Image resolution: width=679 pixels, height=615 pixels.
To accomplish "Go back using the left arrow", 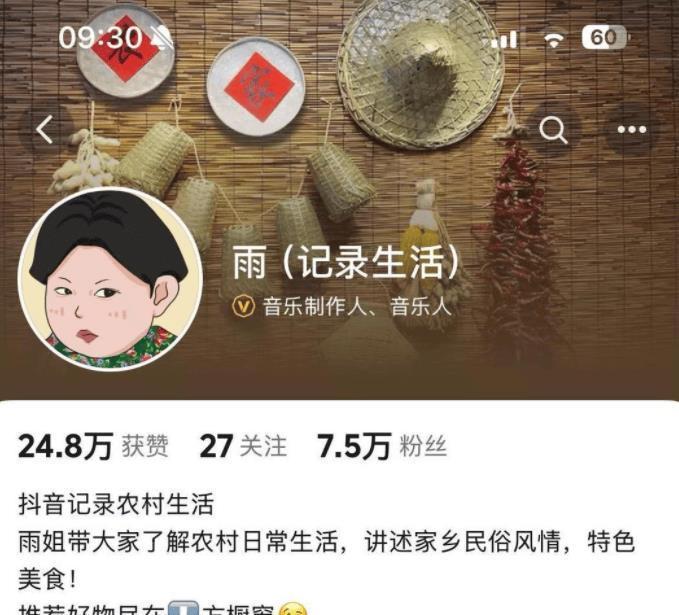I will (45, 130).
